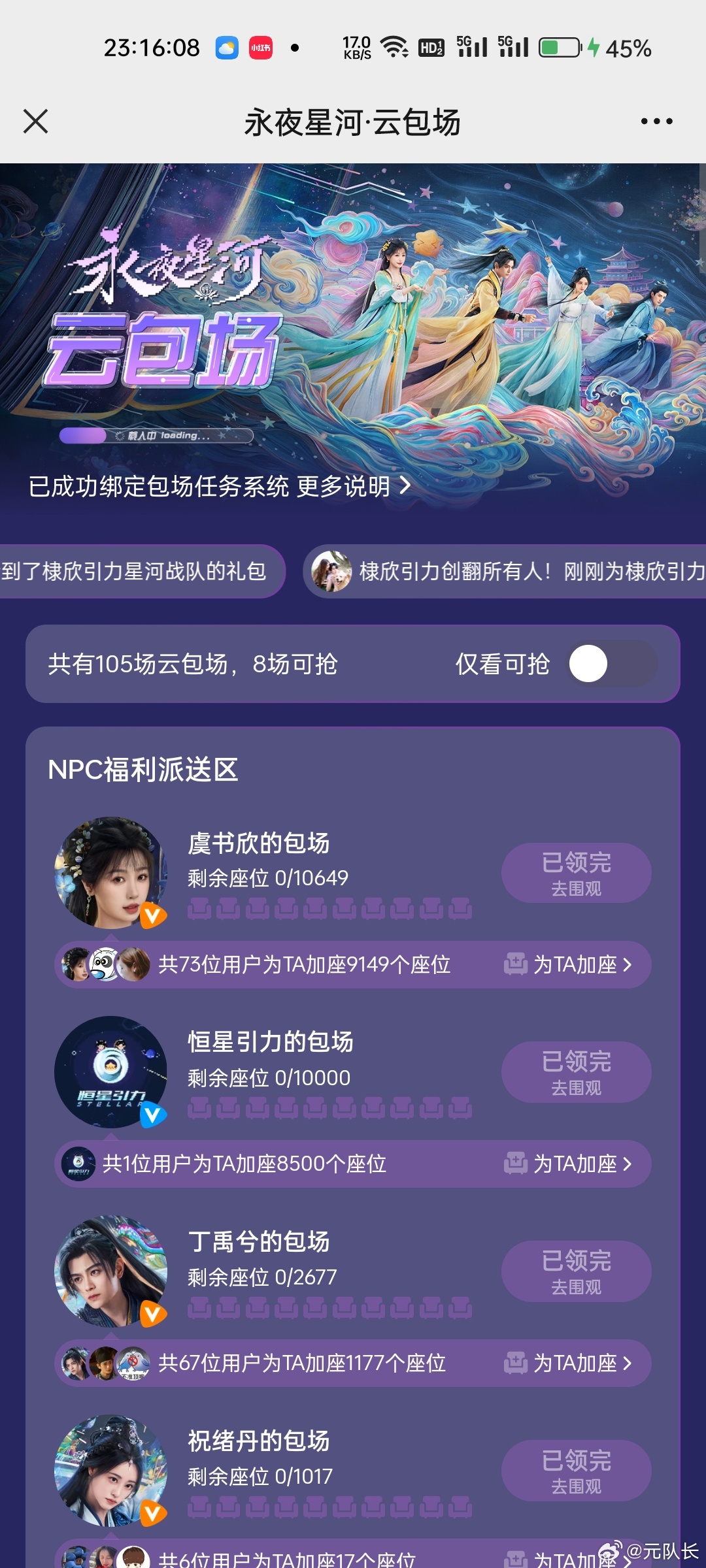Tap the 棣欣引力创翻所有人 scrolling notice
The height and width of the screenshot is (1568, 706).
(505, 572)
